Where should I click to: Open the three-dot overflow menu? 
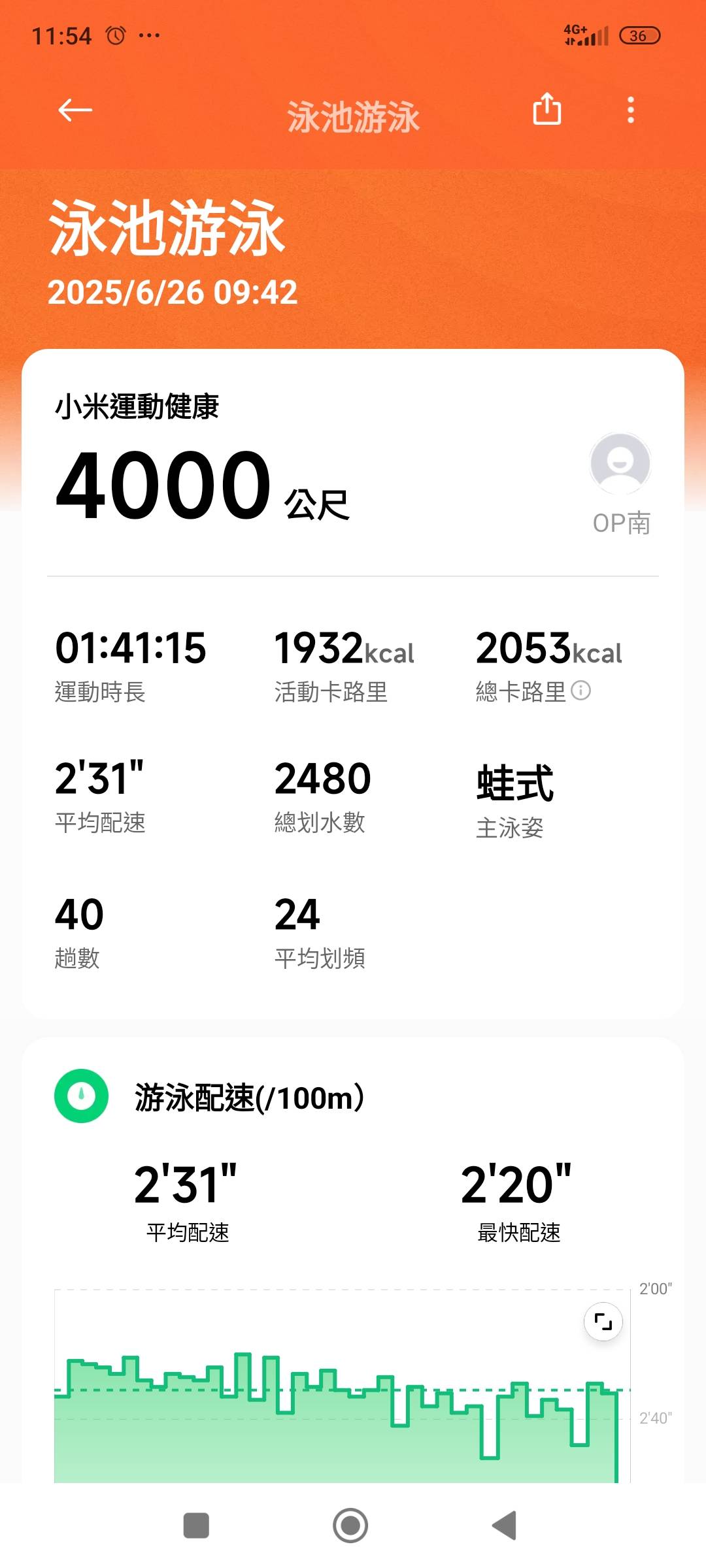[x=630, y=110]
